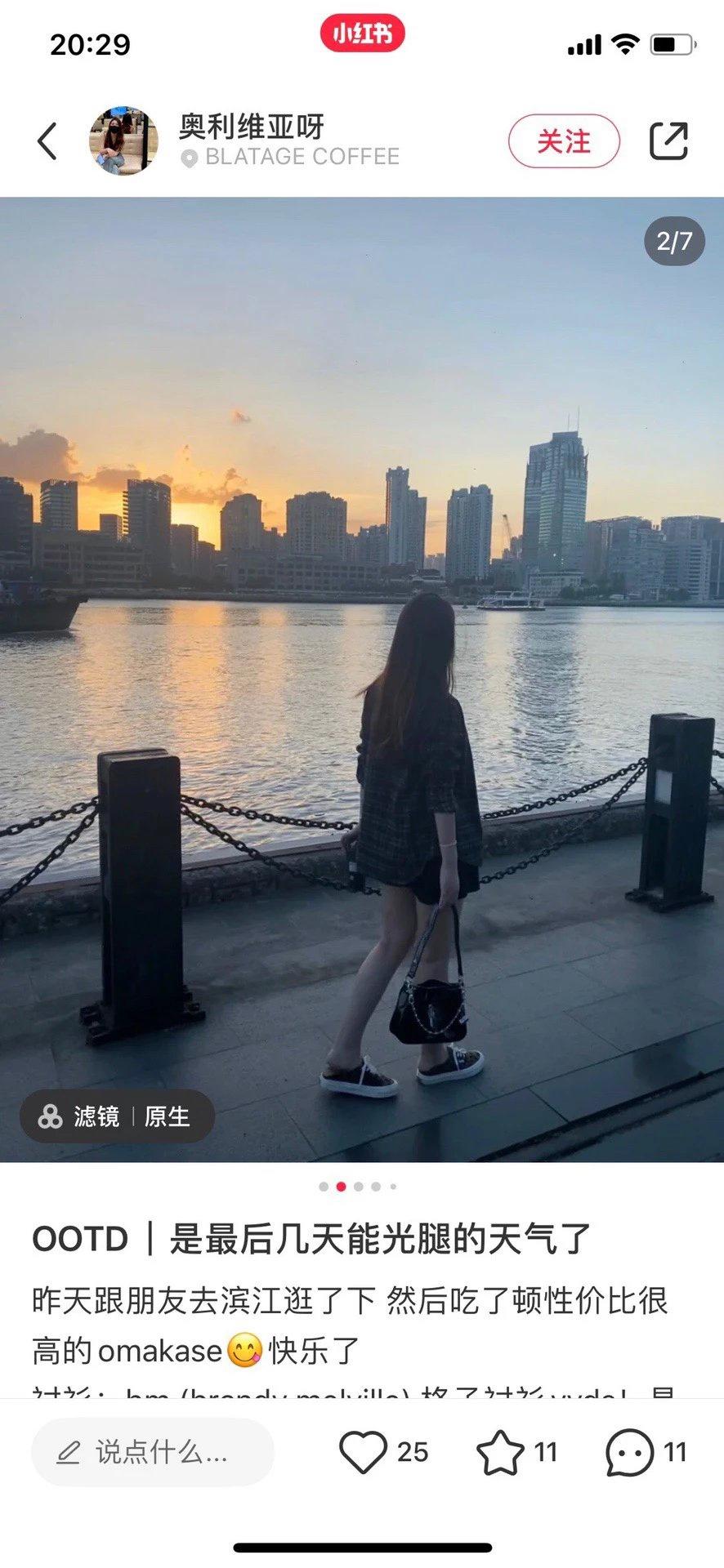Open the 滤镜 原生 filter tag
The height and width of the screenshot is (1568, 724).
tap(117, 1116)
